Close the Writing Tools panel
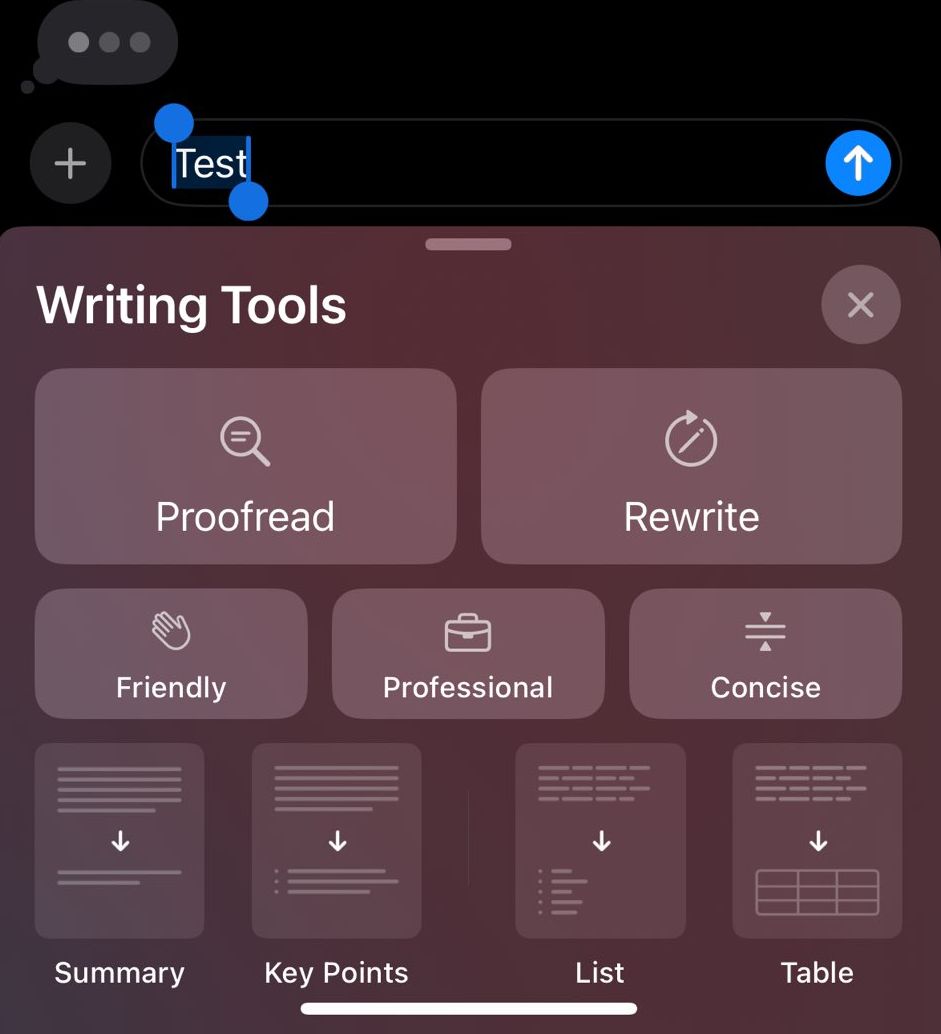This screenshot has width=941, height=1034. [x=860, y=305]
